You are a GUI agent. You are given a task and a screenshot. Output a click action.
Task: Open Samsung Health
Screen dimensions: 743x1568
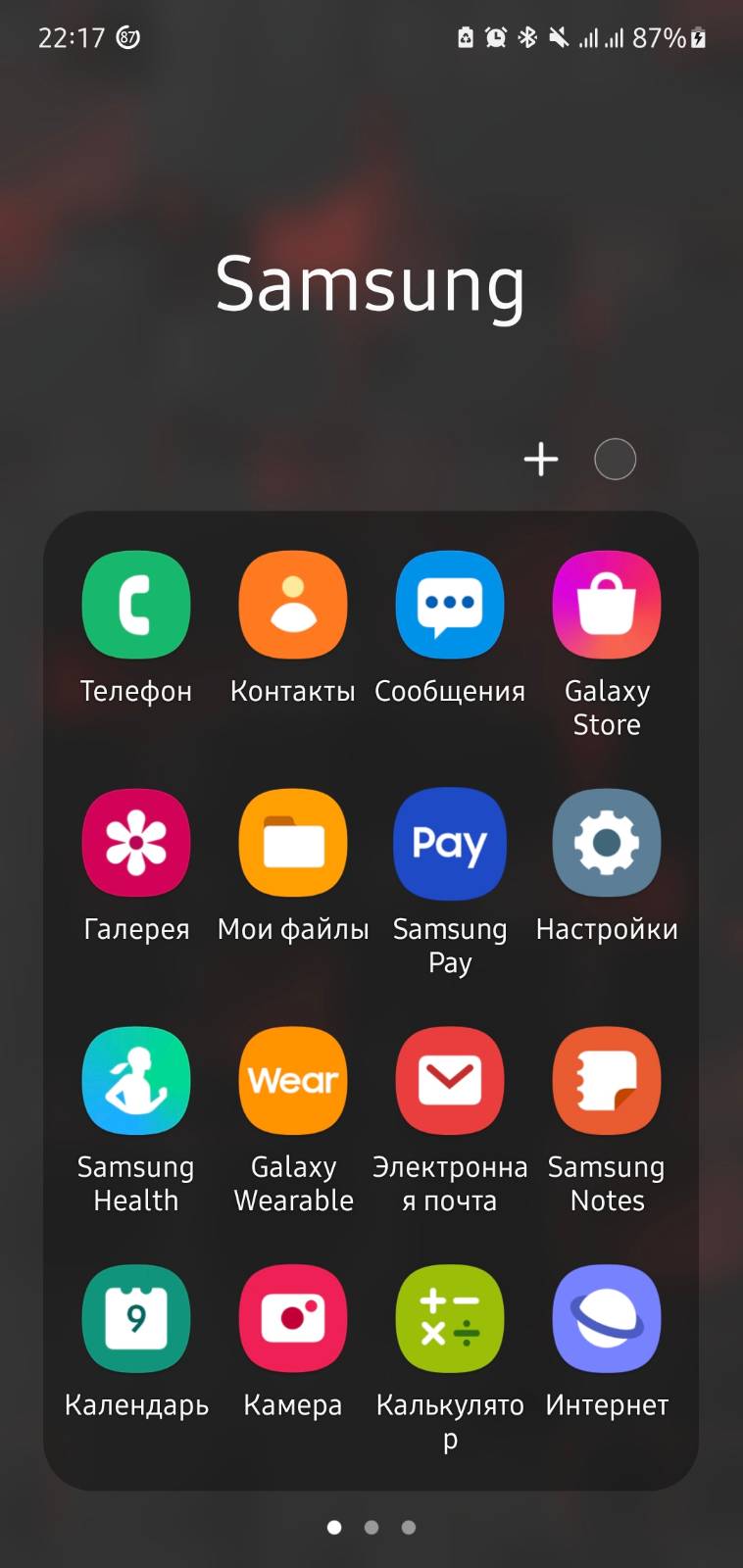pos(136,1081)
